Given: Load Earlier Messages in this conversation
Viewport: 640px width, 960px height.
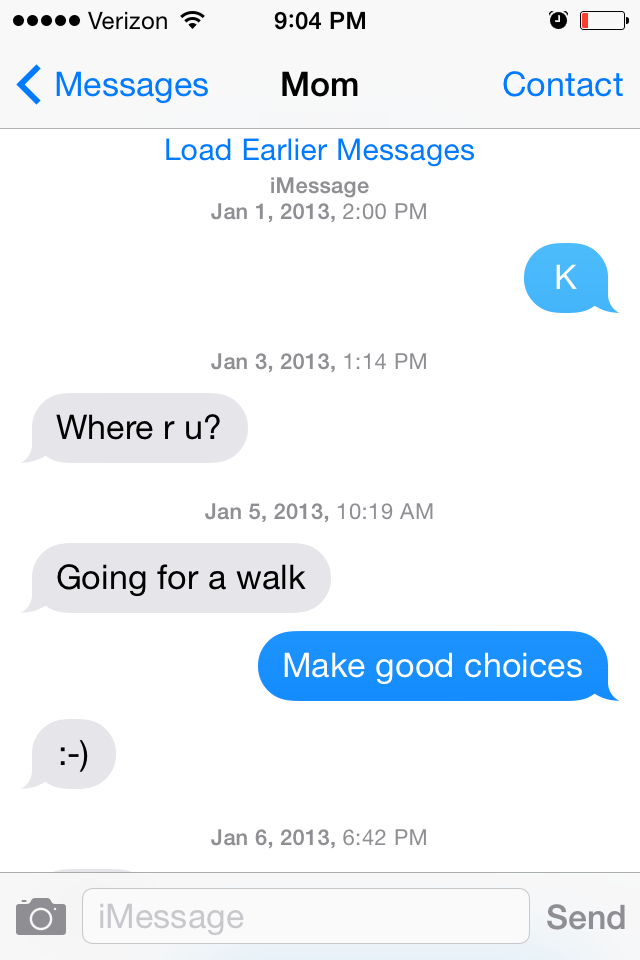Looking at the screenshot, I should pyautogui.click(x=319, y=150).
